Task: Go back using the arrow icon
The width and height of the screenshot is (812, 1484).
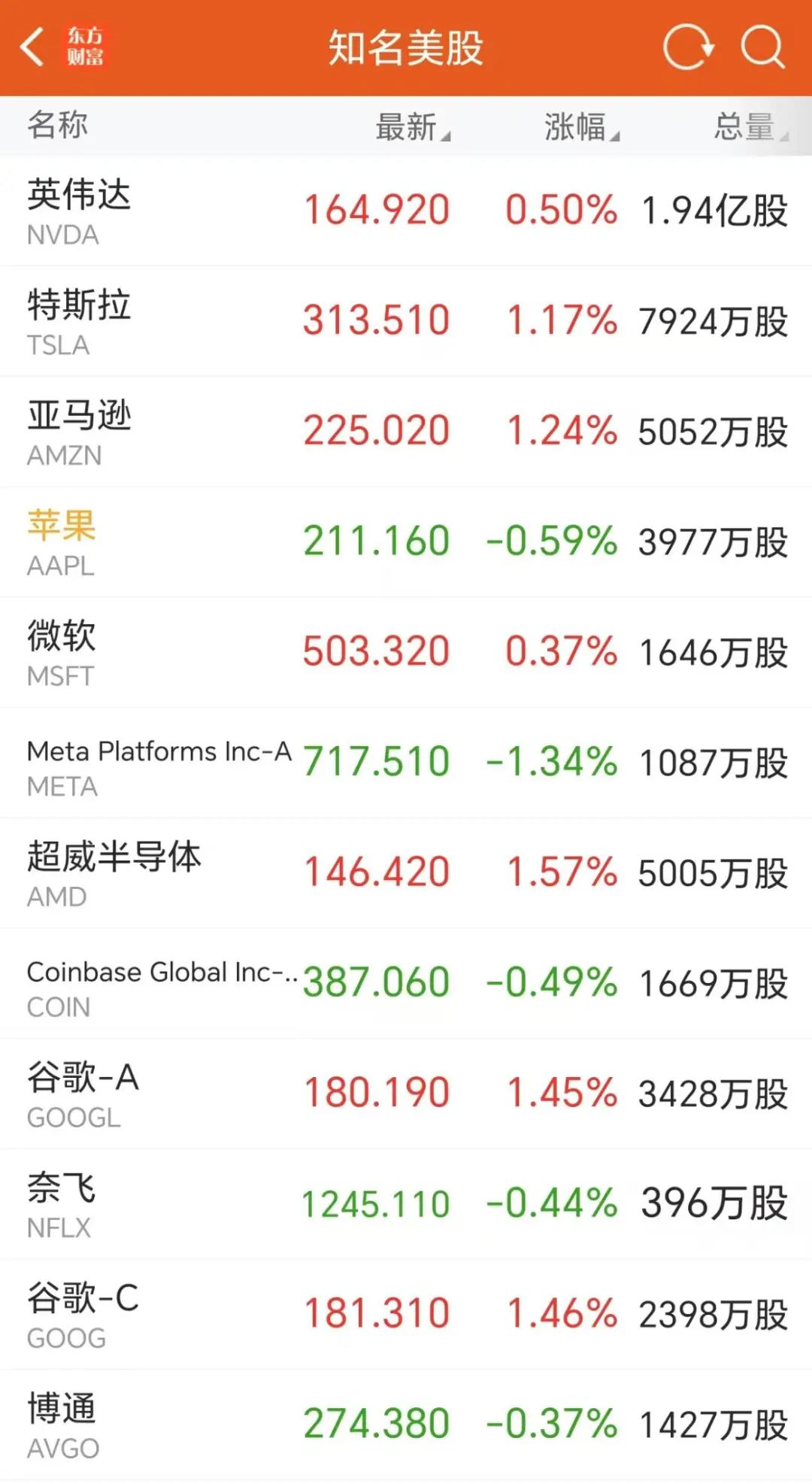Action: (x=32, y=47)
